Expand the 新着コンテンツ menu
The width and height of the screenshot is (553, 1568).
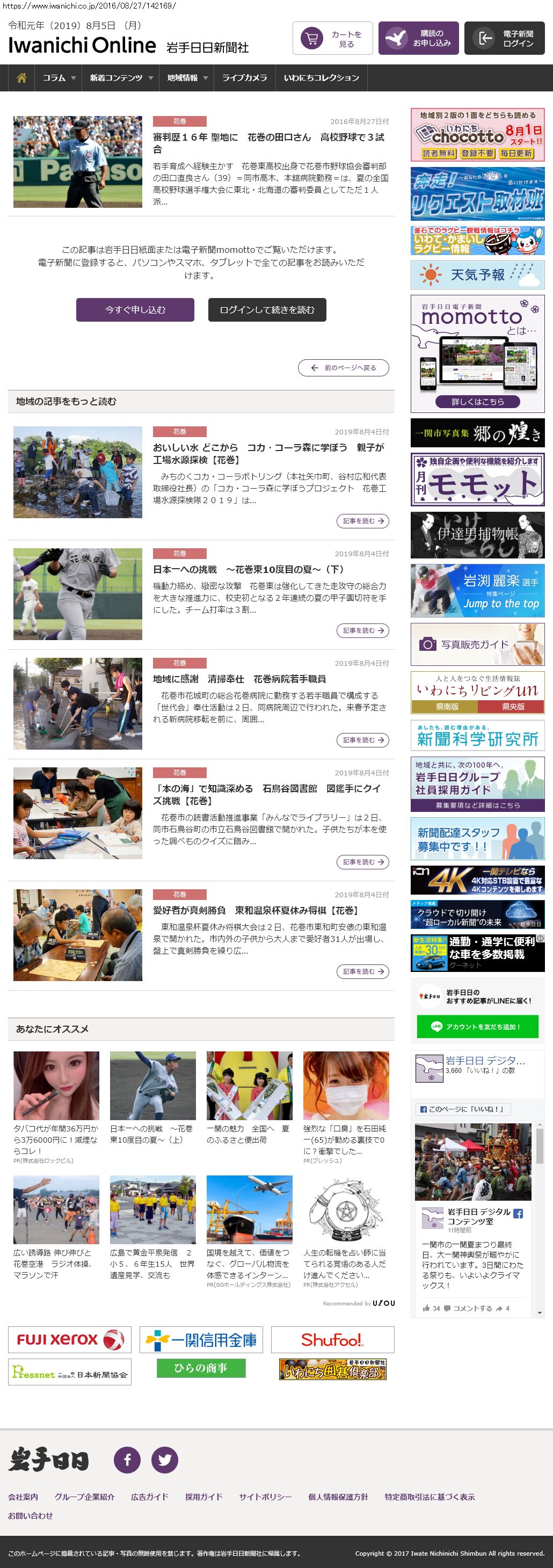tap(120, 78)
